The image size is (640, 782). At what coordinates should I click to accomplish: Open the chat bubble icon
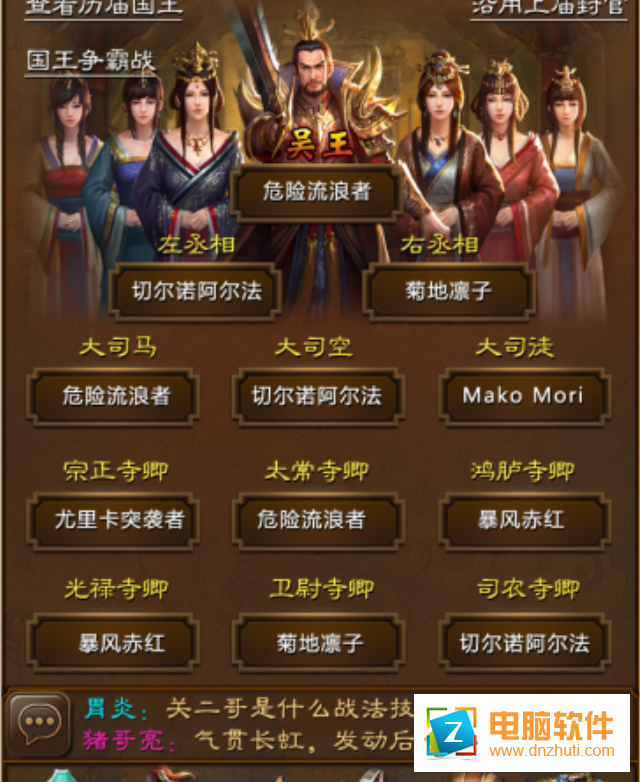click(x=40, y=721)
